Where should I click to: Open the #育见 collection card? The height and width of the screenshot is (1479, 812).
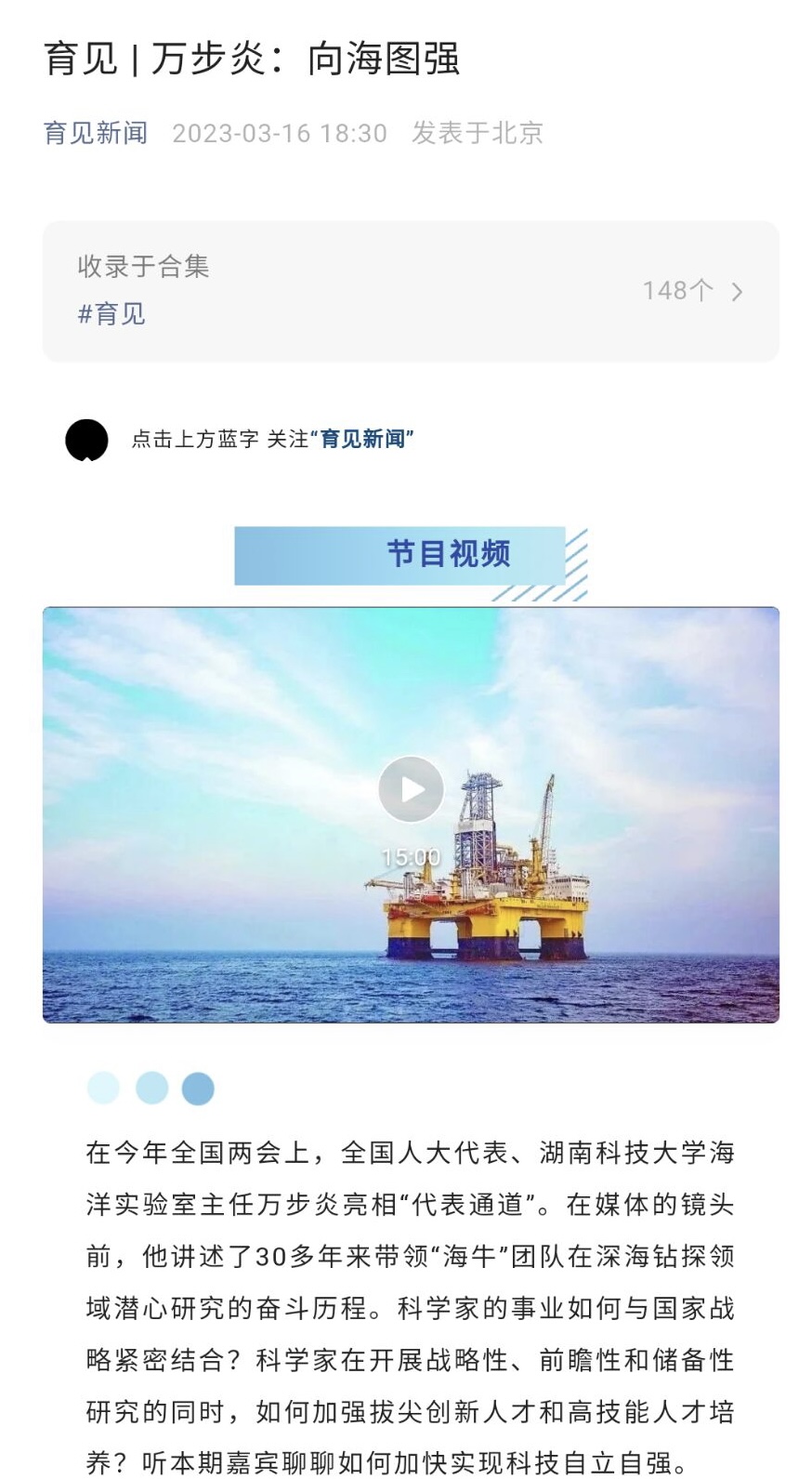410,291
